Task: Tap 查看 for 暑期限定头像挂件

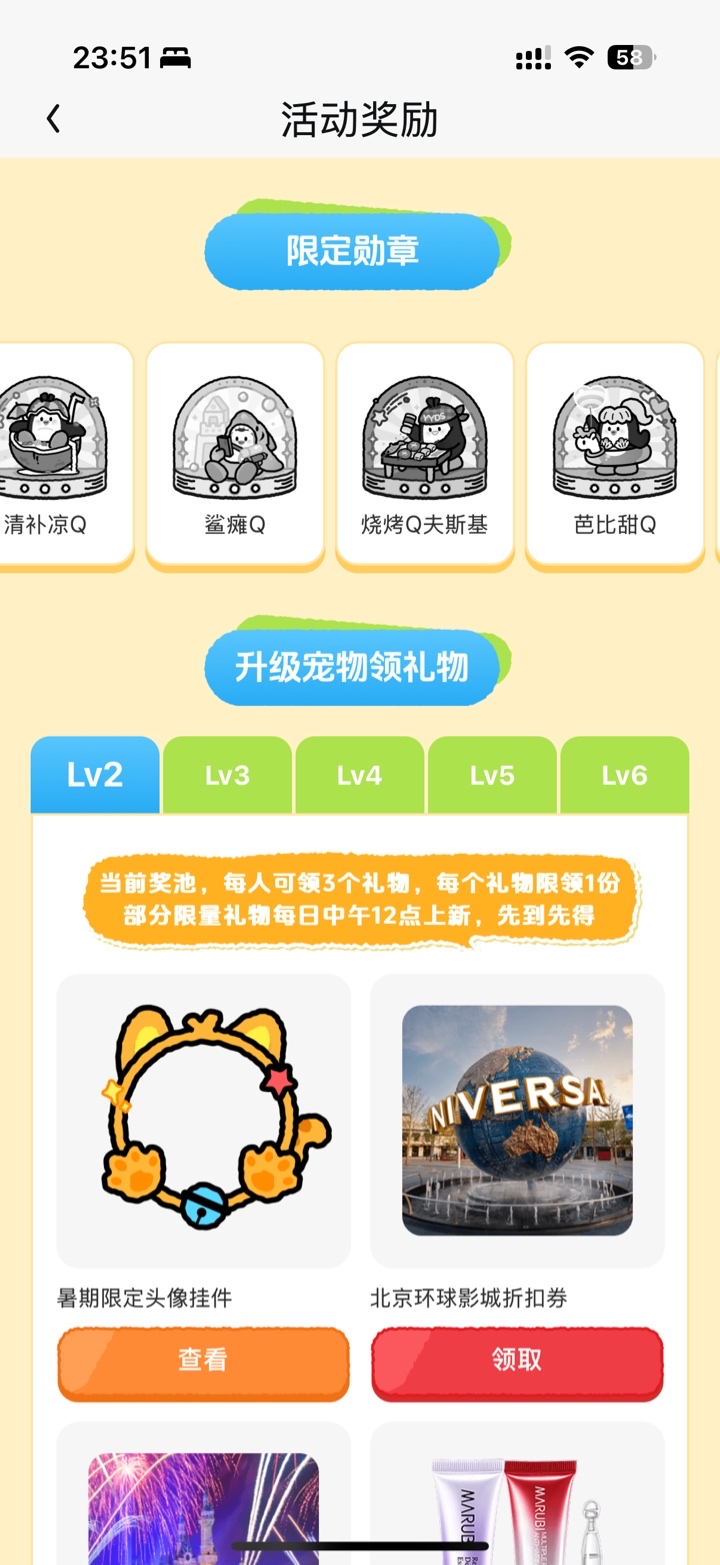Action: pyautogui.click(x=203, y=1362)
